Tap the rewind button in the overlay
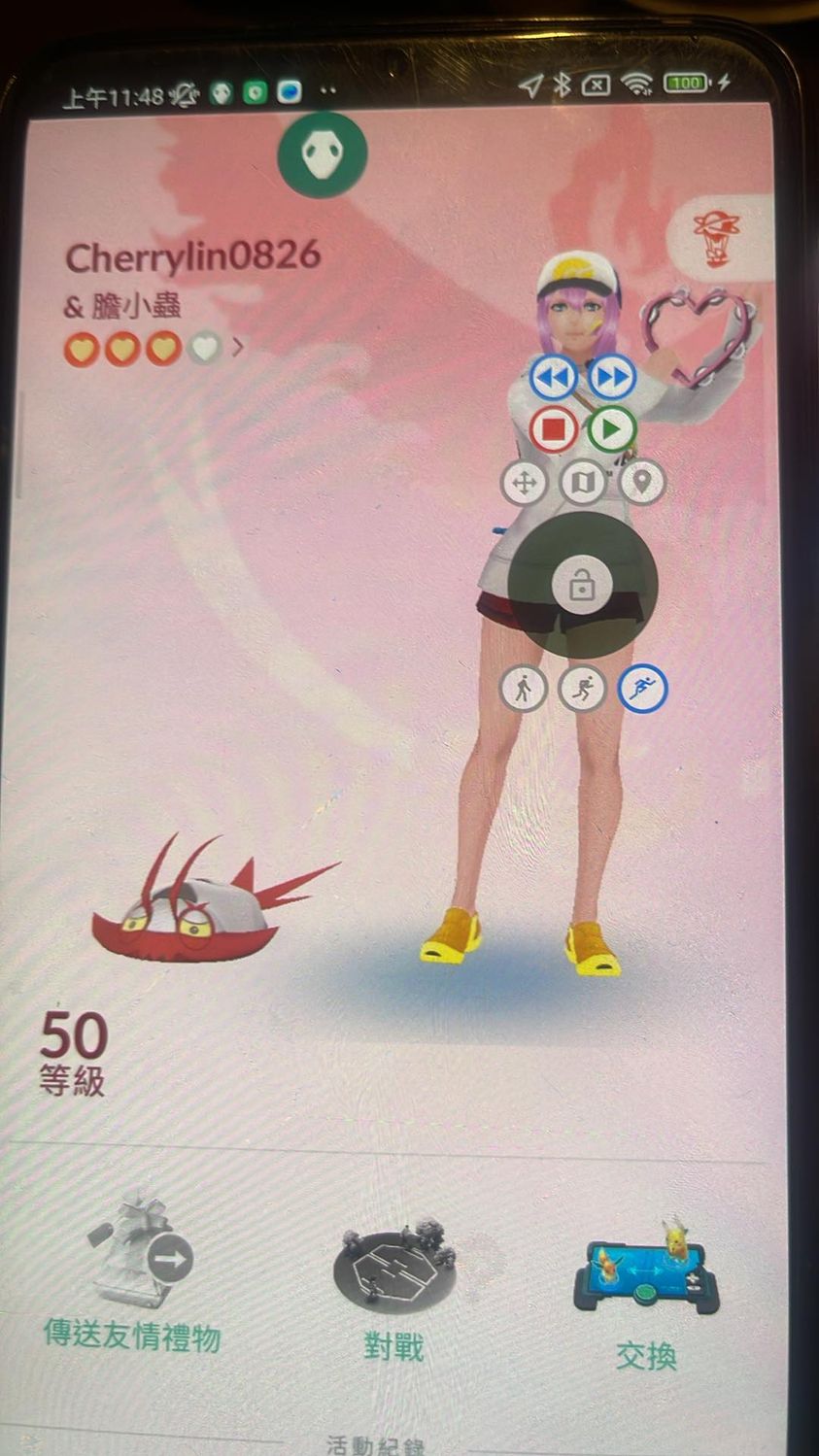Screen dimensions: 819x1456 [554, 378]
